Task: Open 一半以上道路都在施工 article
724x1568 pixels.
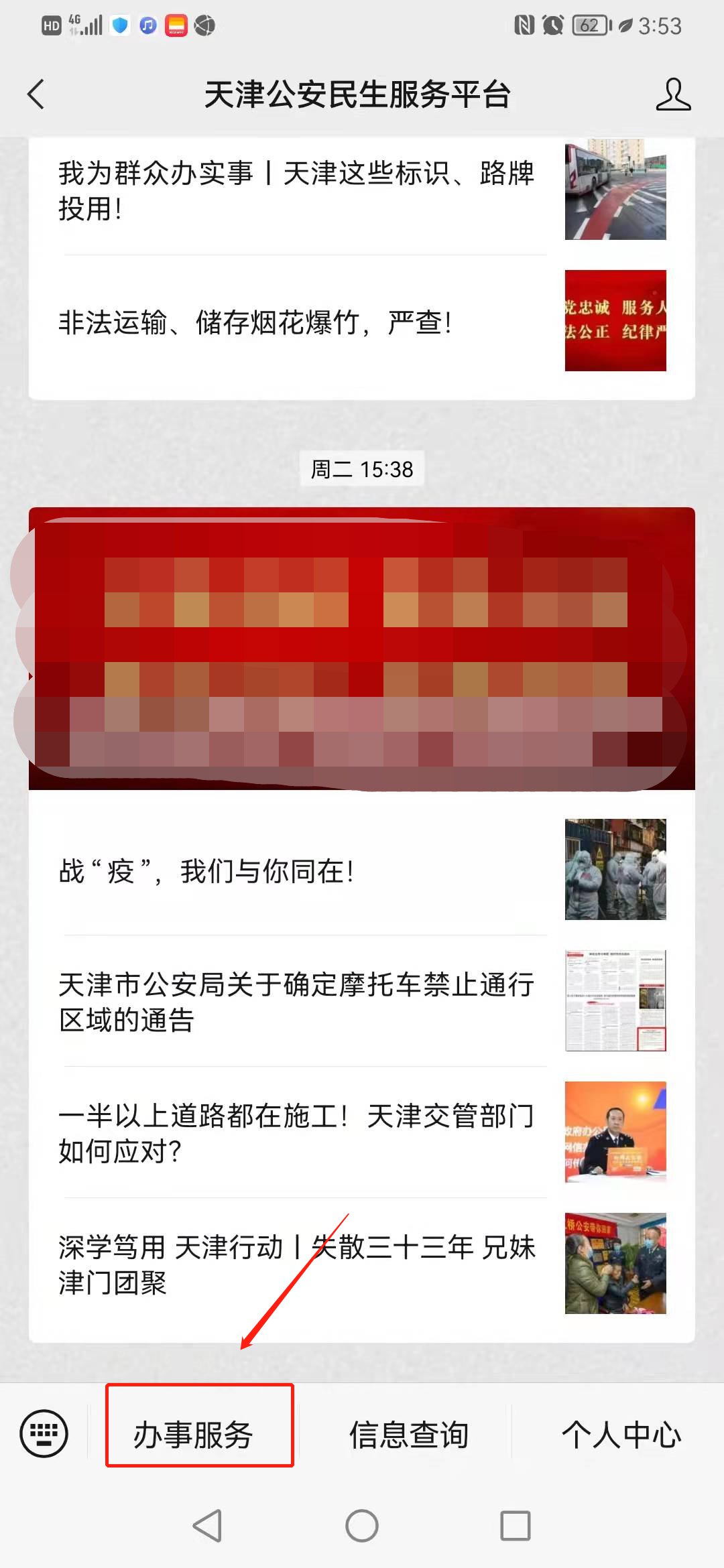Action: (x=295, y=1133)
